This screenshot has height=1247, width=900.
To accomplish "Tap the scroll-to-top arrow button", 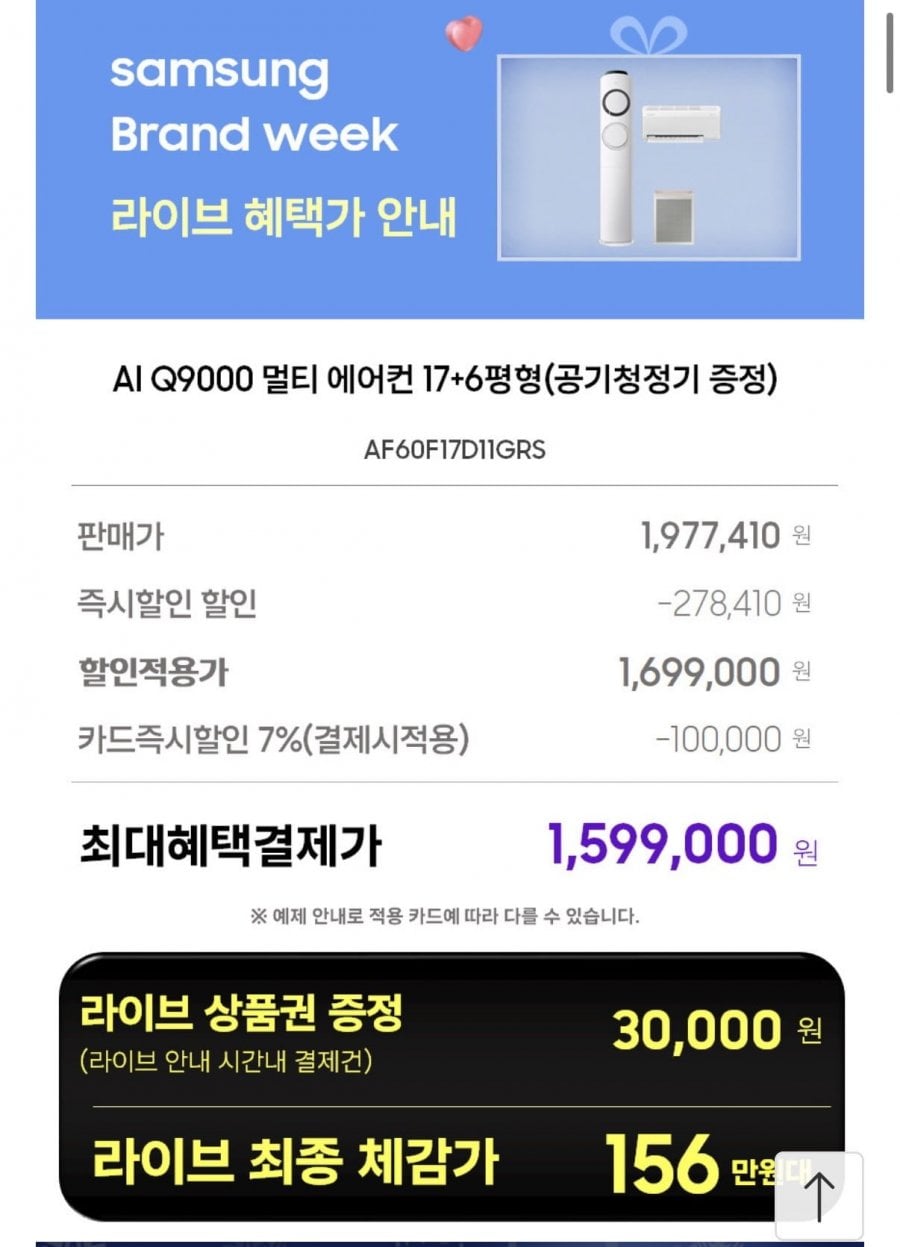I will [x=818, y=1196].
